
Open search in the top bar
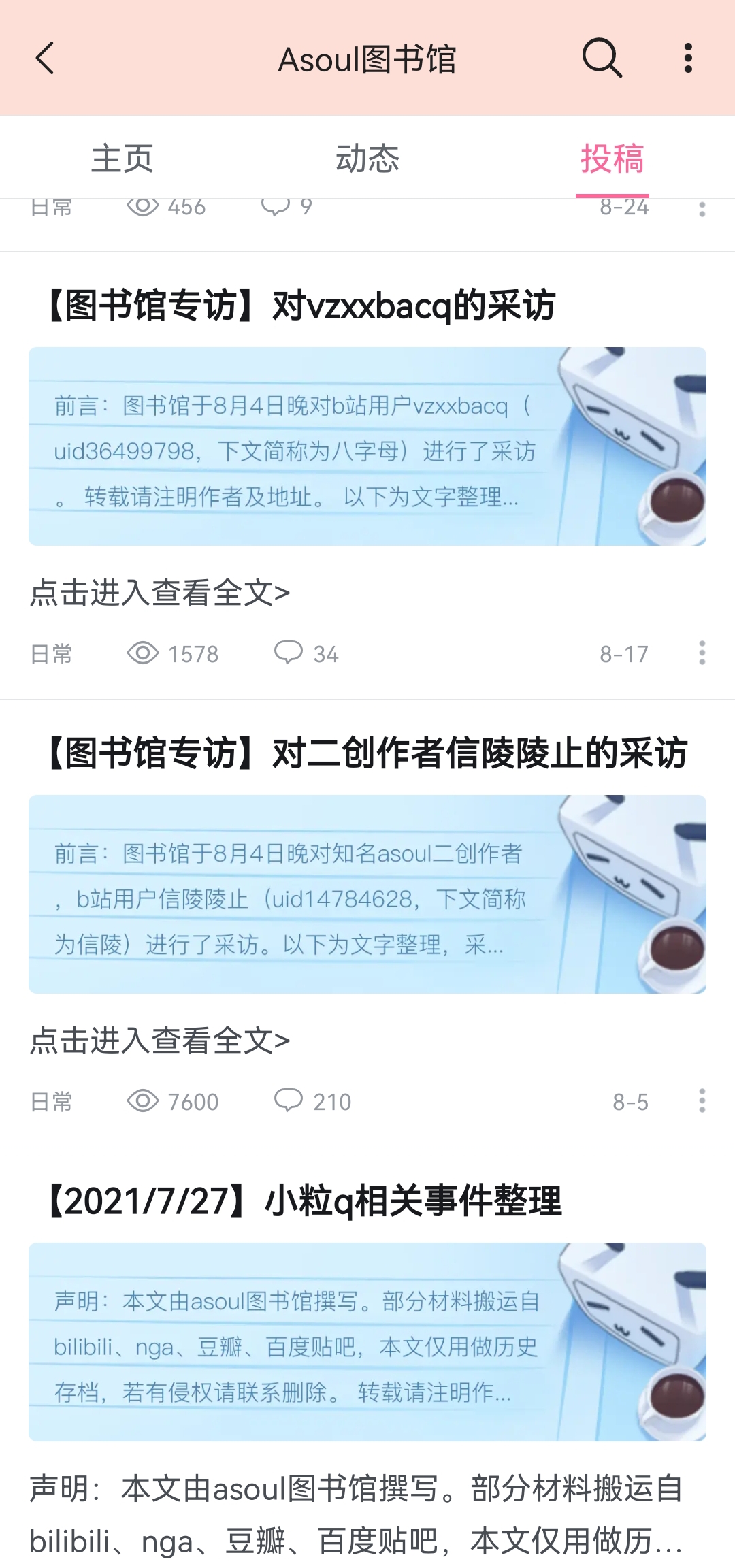coord(602,59)
